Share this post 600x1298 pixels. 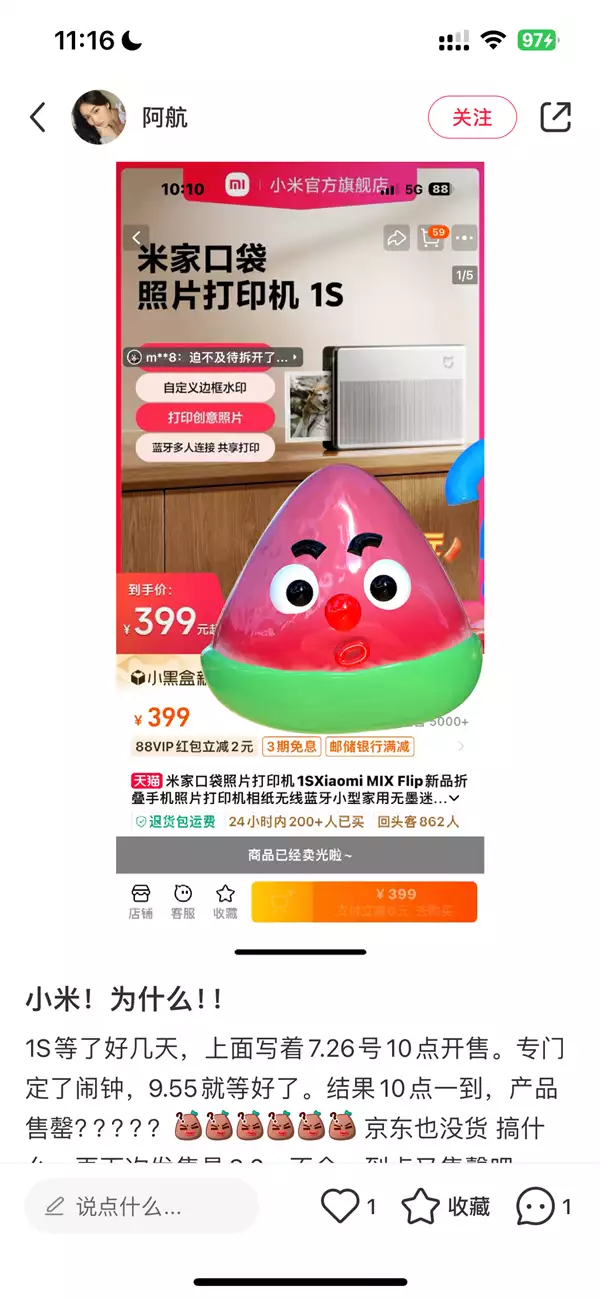555,117
